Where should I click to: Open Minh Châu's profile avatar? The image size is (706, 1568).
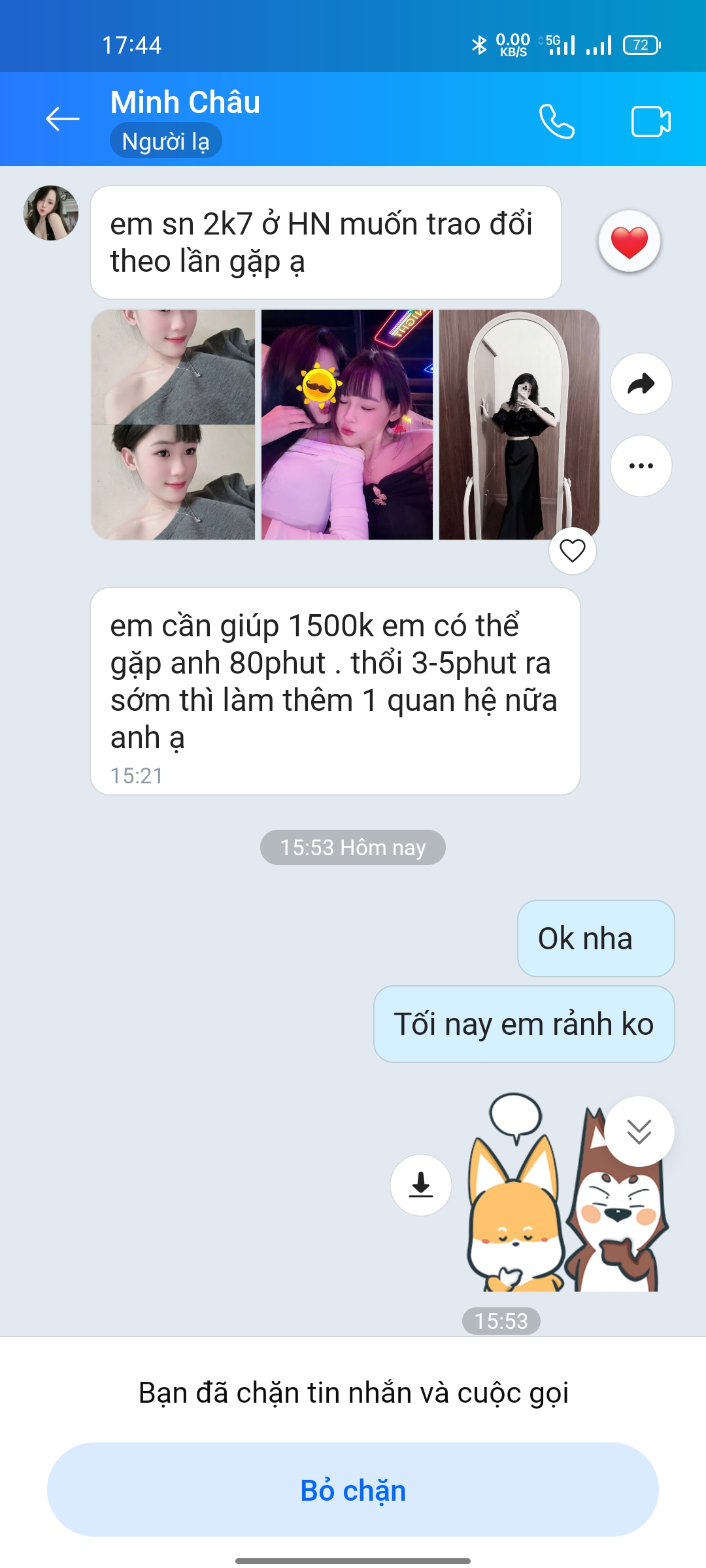coord(51,213)
